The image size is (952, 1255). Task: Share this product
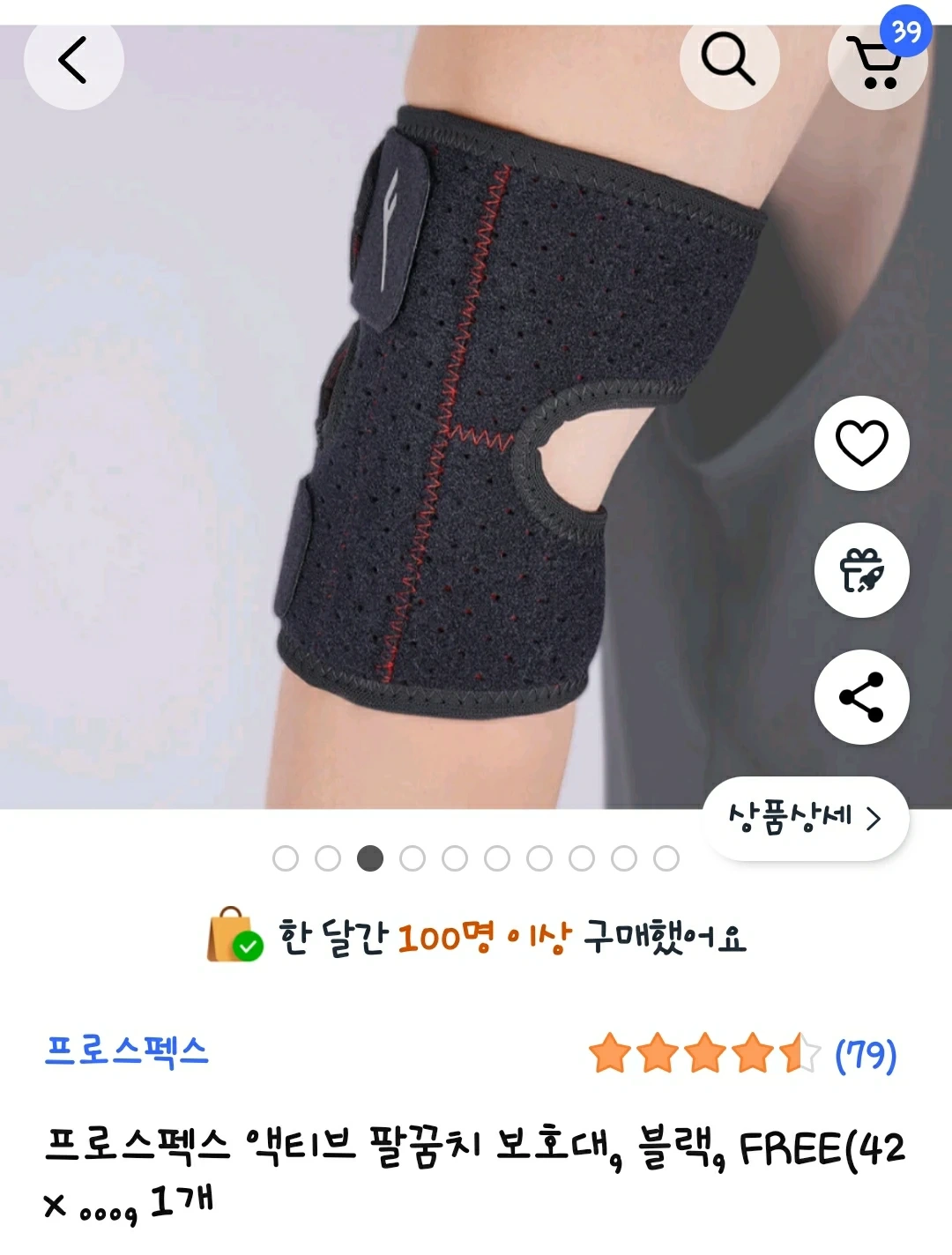click(861, 697)
